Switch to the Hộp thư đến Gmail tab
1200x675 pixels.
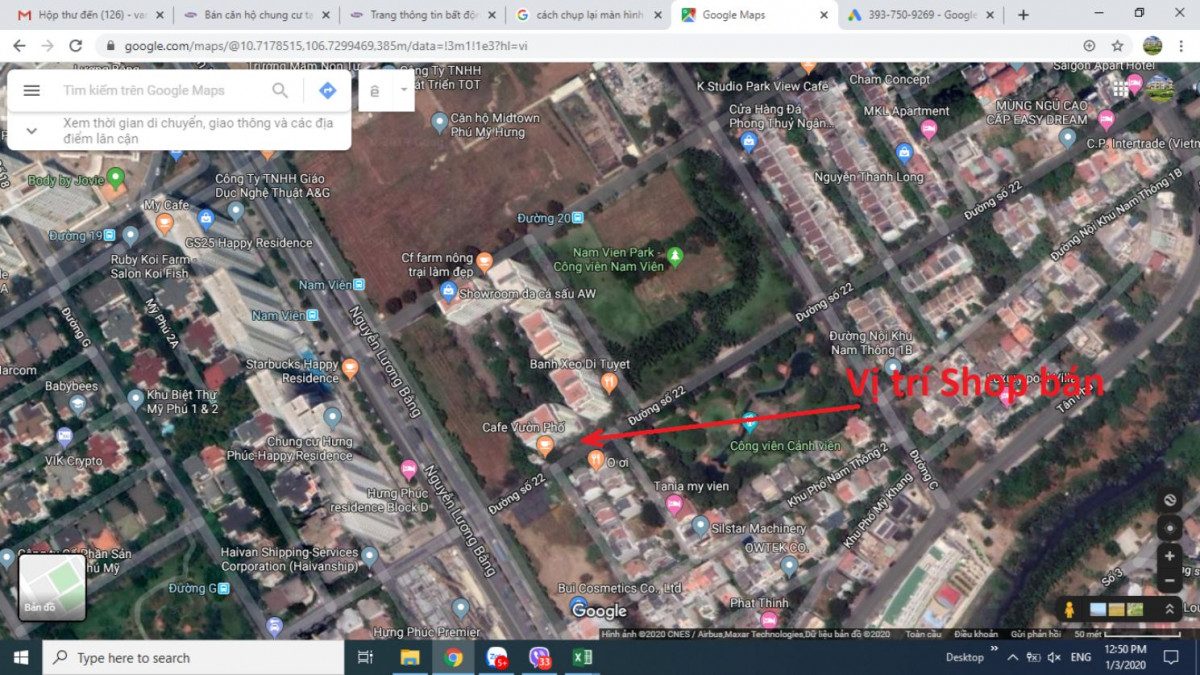point(85,15)
